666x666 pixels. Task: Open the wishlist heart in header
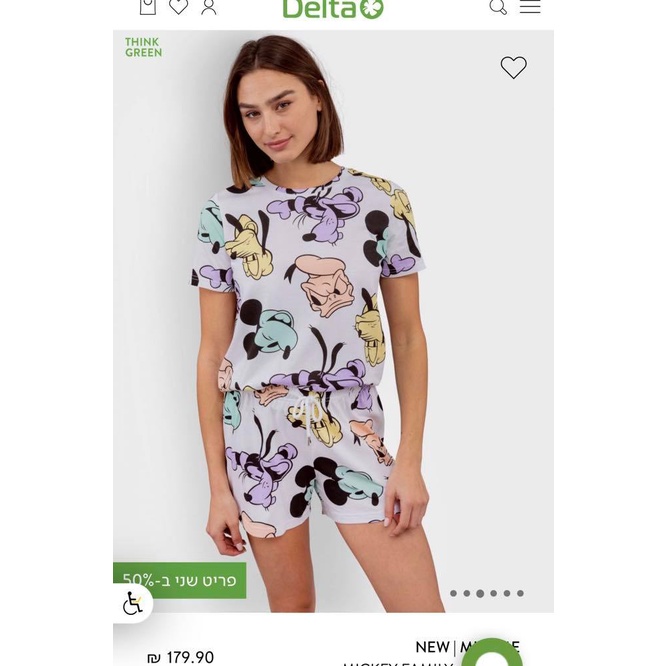click(x=178, y=7)
